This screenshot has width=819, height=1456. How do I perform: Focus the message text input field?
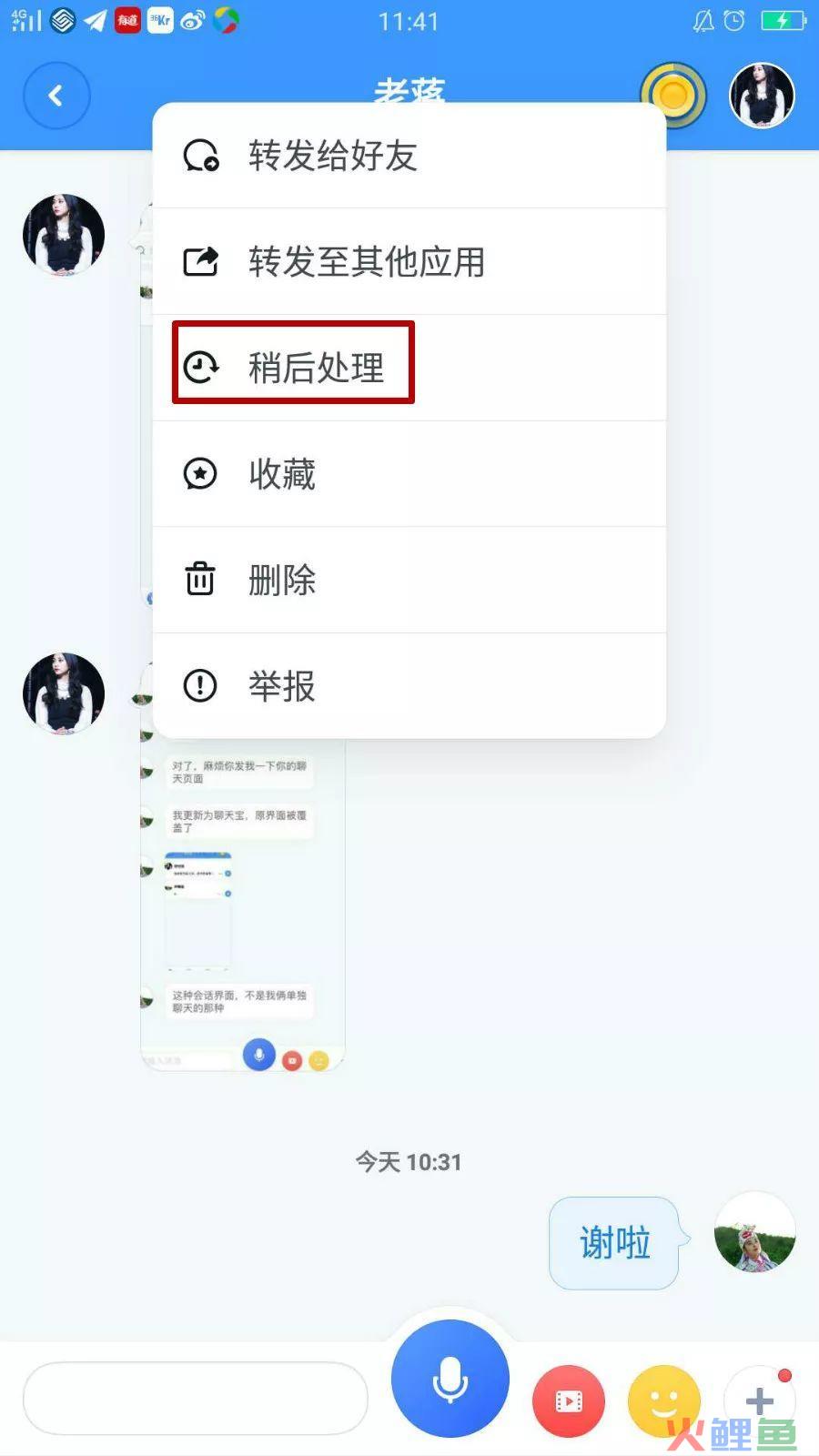[196, 1399]
